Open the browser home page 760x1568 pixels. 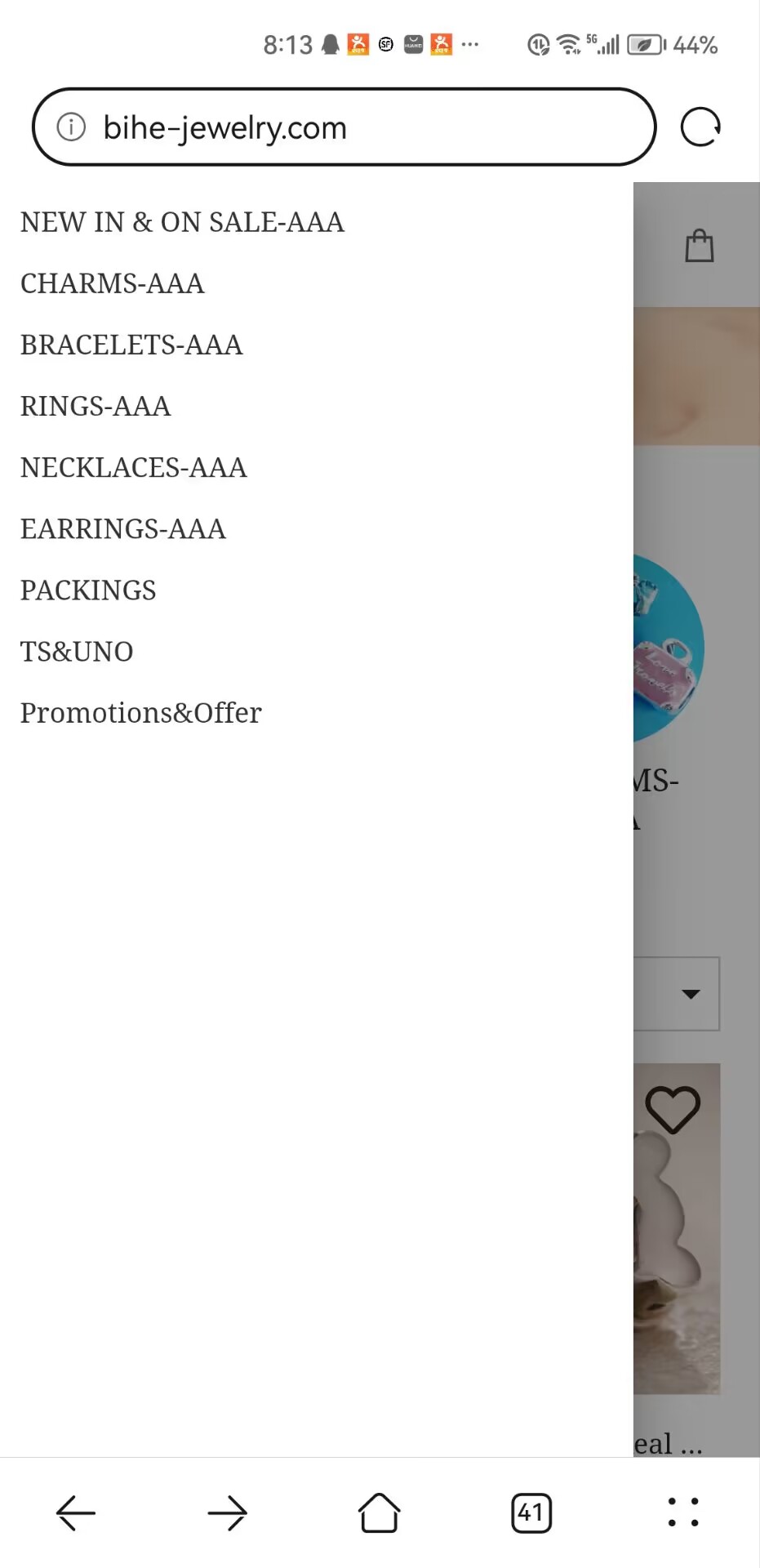(x=380, y=1512)
